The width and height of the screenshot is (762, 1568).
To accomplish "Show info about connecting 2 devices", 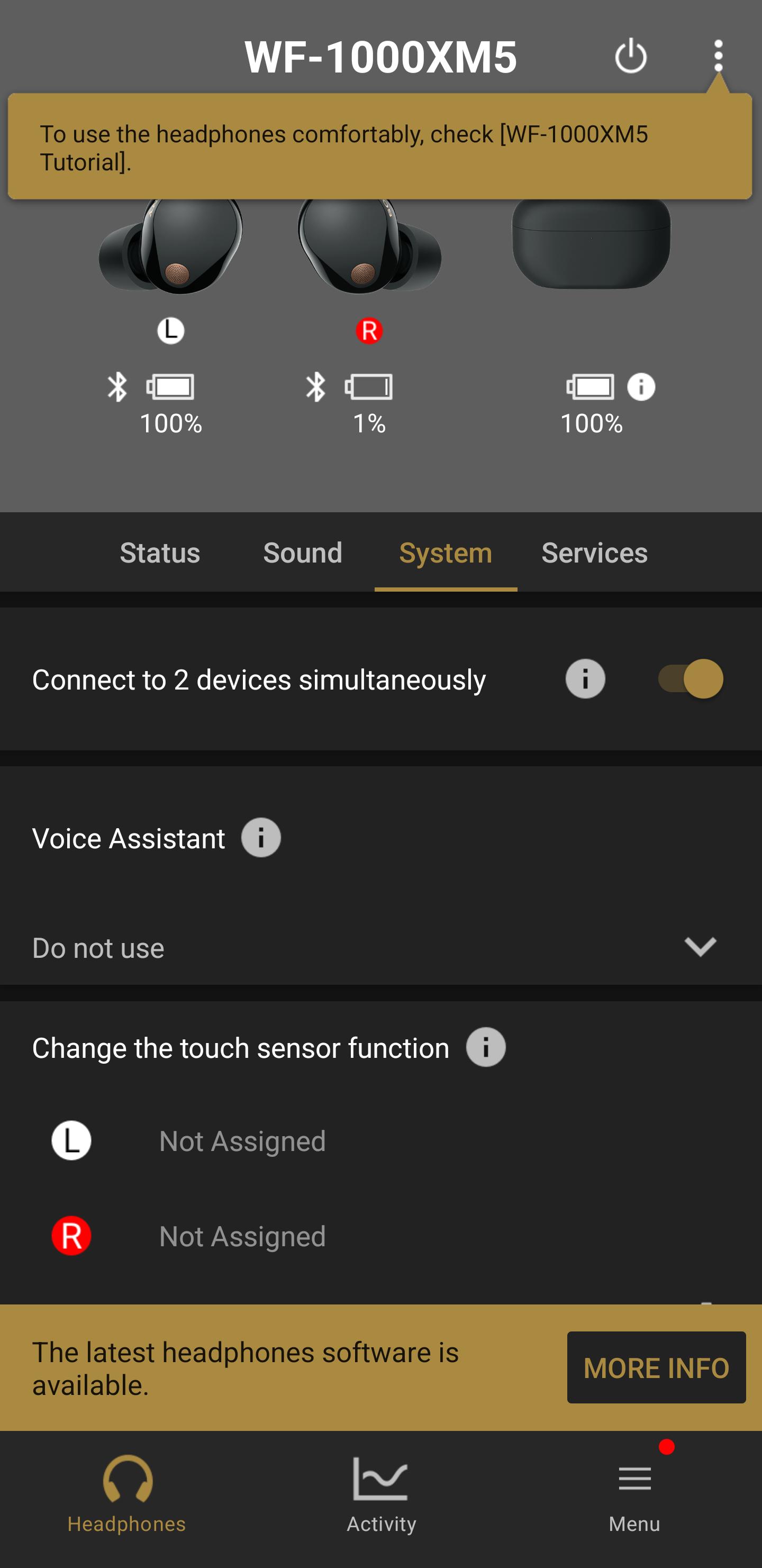I will point(585,679).
